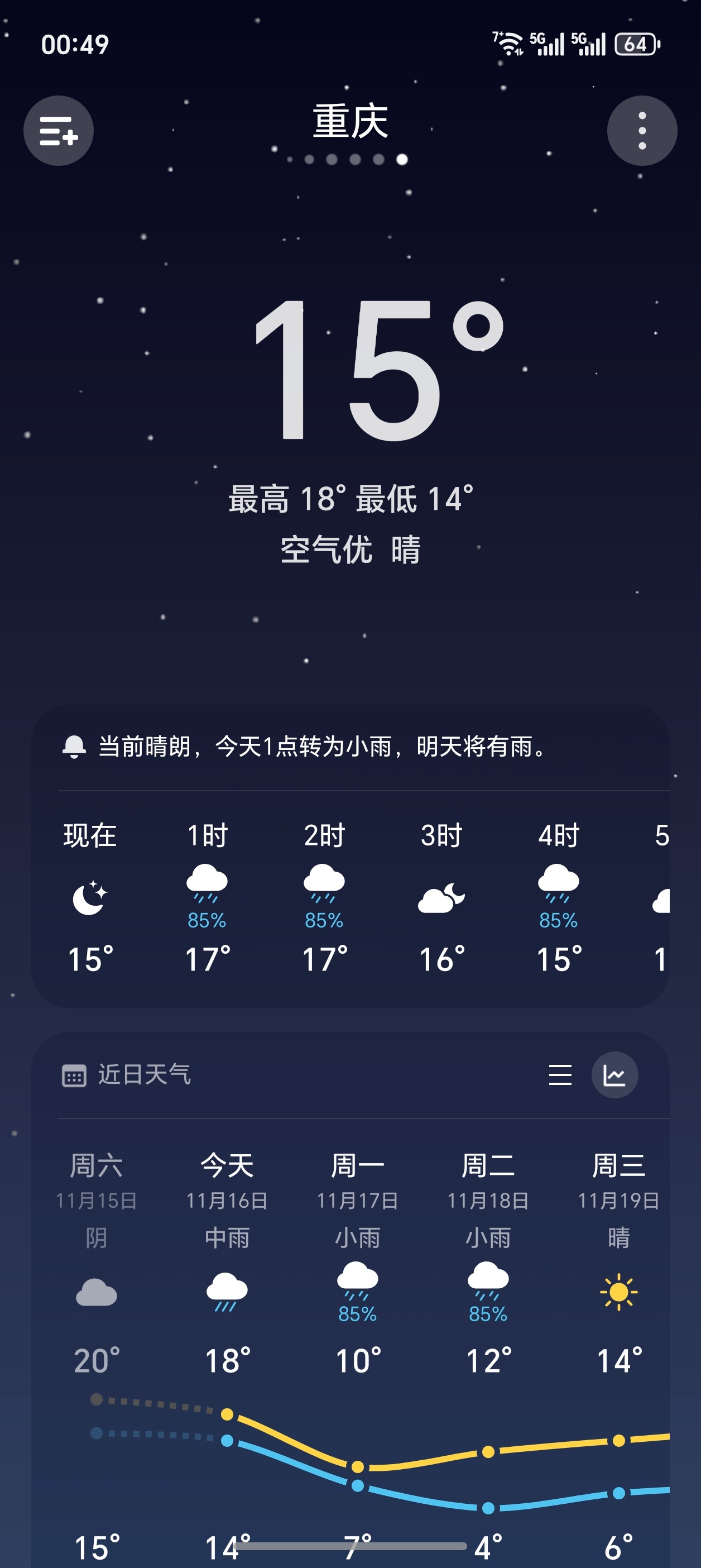
Task: Open the 近日天气 section header
Action: [144, 1075]
